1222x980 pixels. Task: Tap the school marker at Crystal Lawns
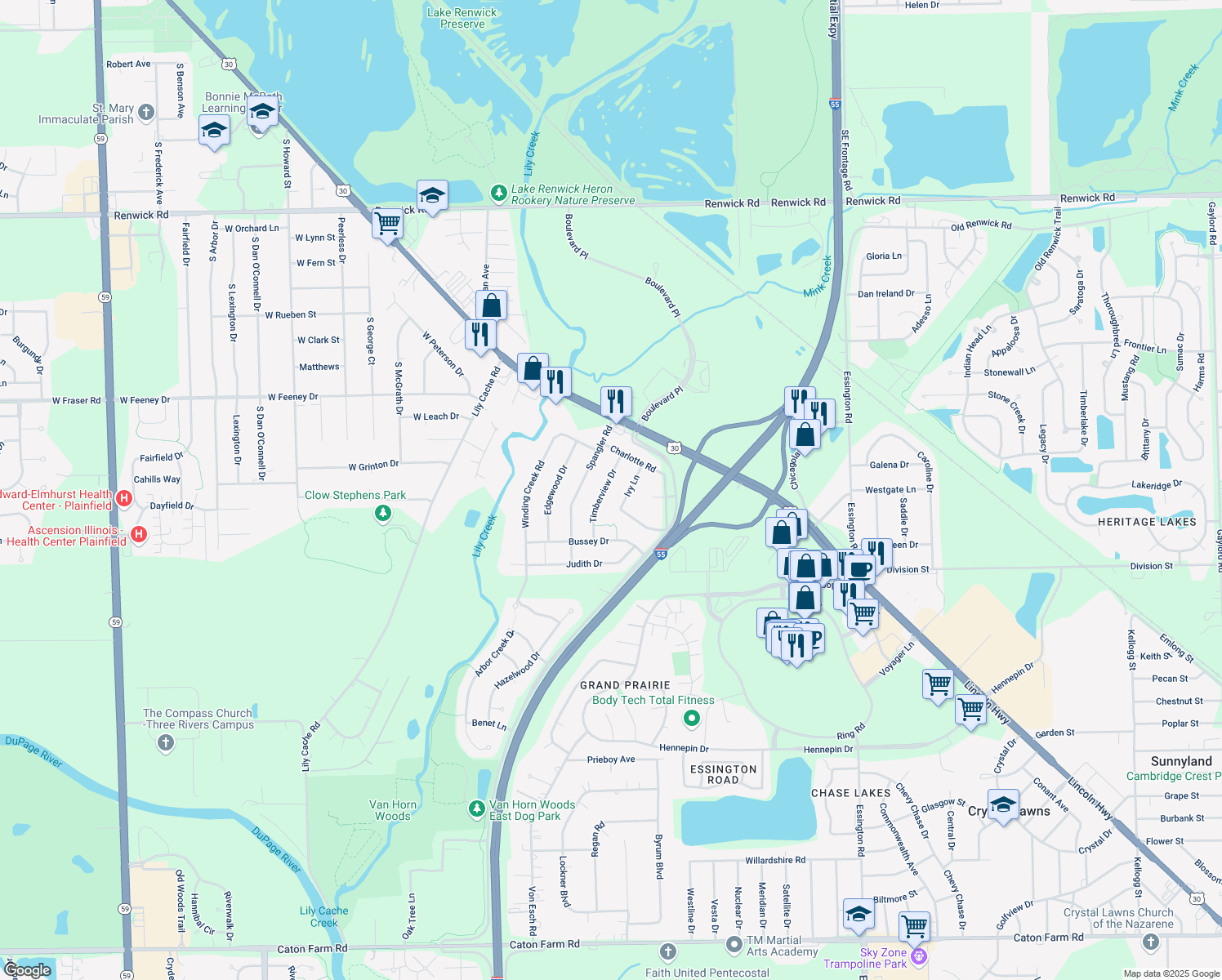pos(1003,804)
